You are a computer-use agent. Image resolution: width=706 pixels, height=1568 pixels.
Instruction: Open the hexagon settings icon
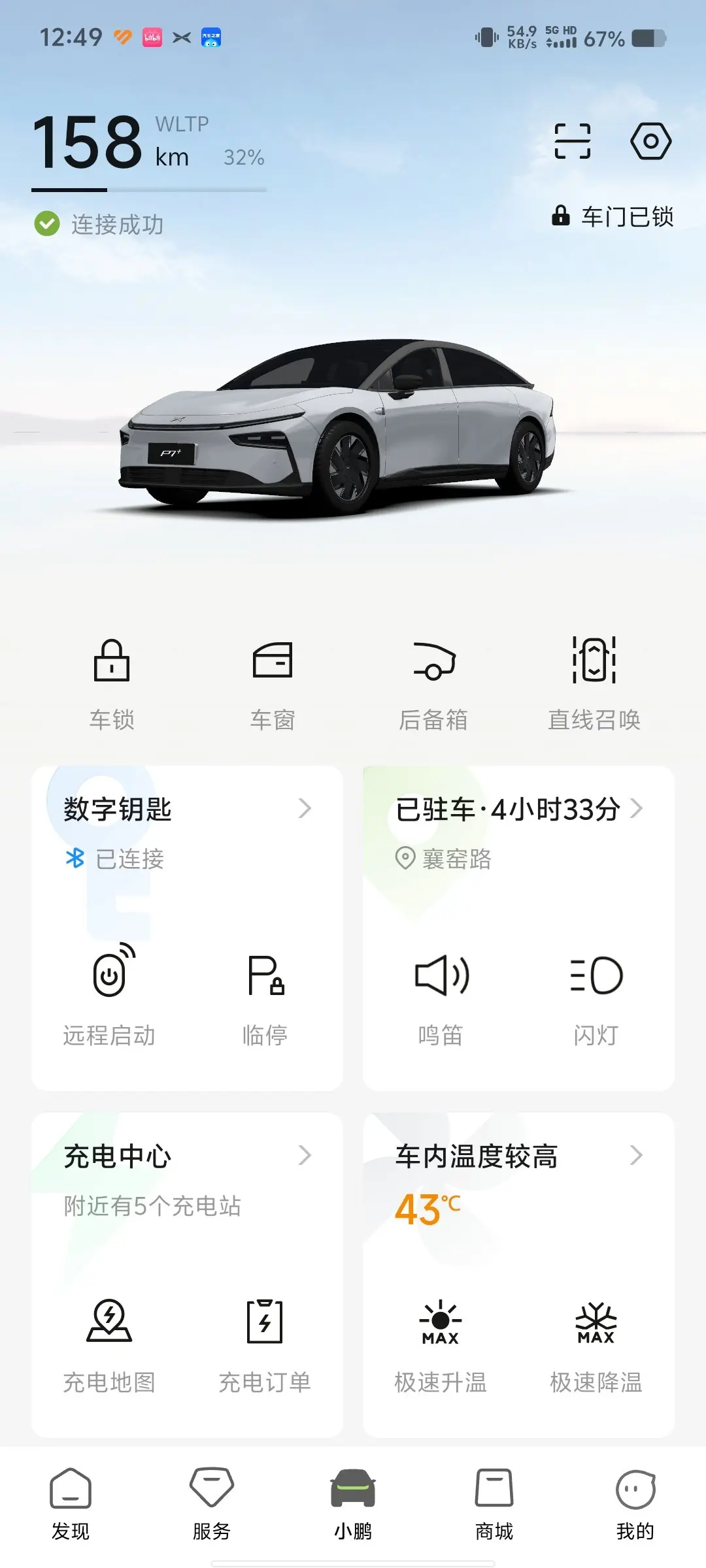click(650, 141)
